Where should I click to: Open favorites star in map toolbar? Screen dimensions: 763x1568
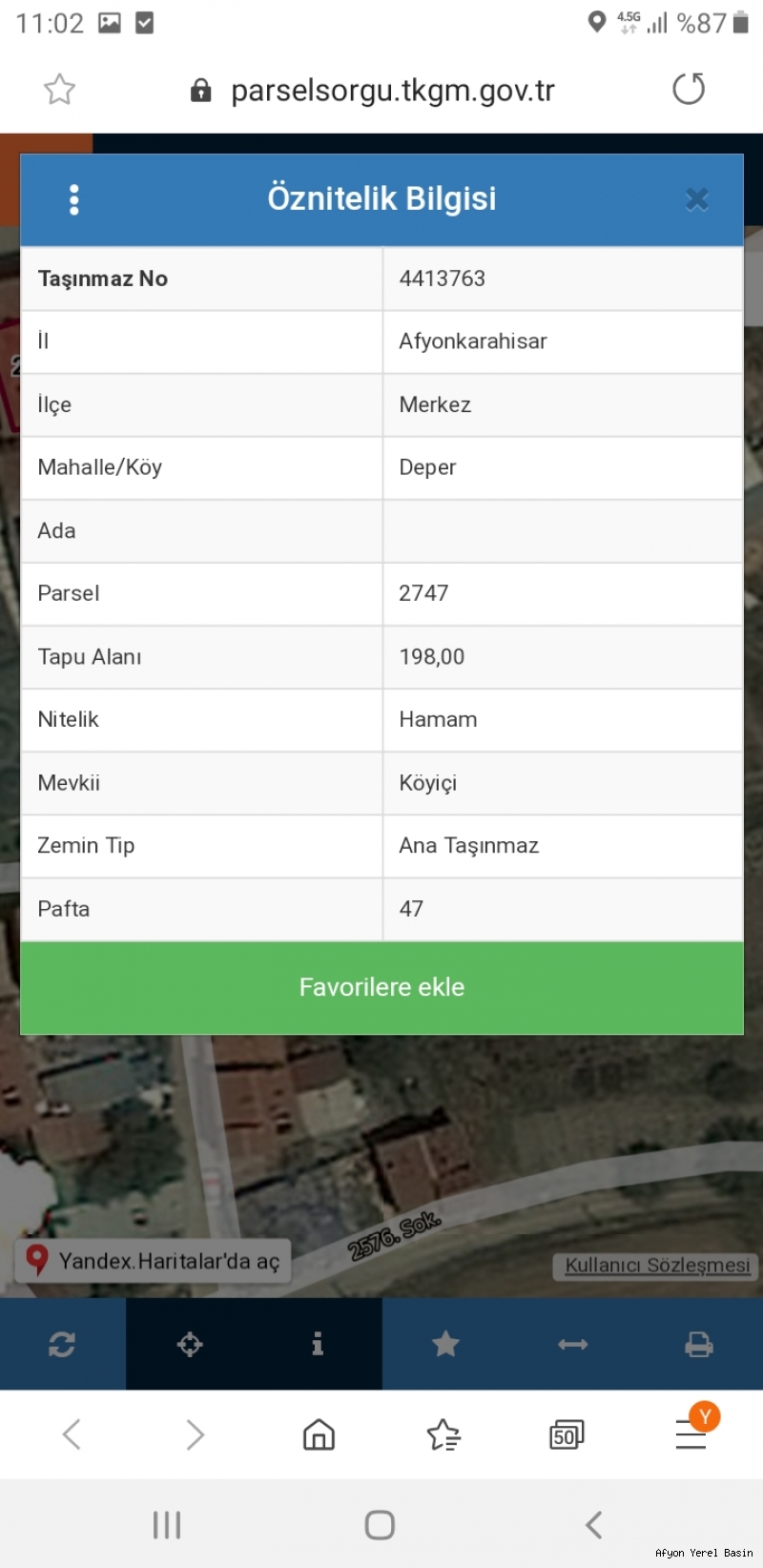click(x=445, y=1344)
